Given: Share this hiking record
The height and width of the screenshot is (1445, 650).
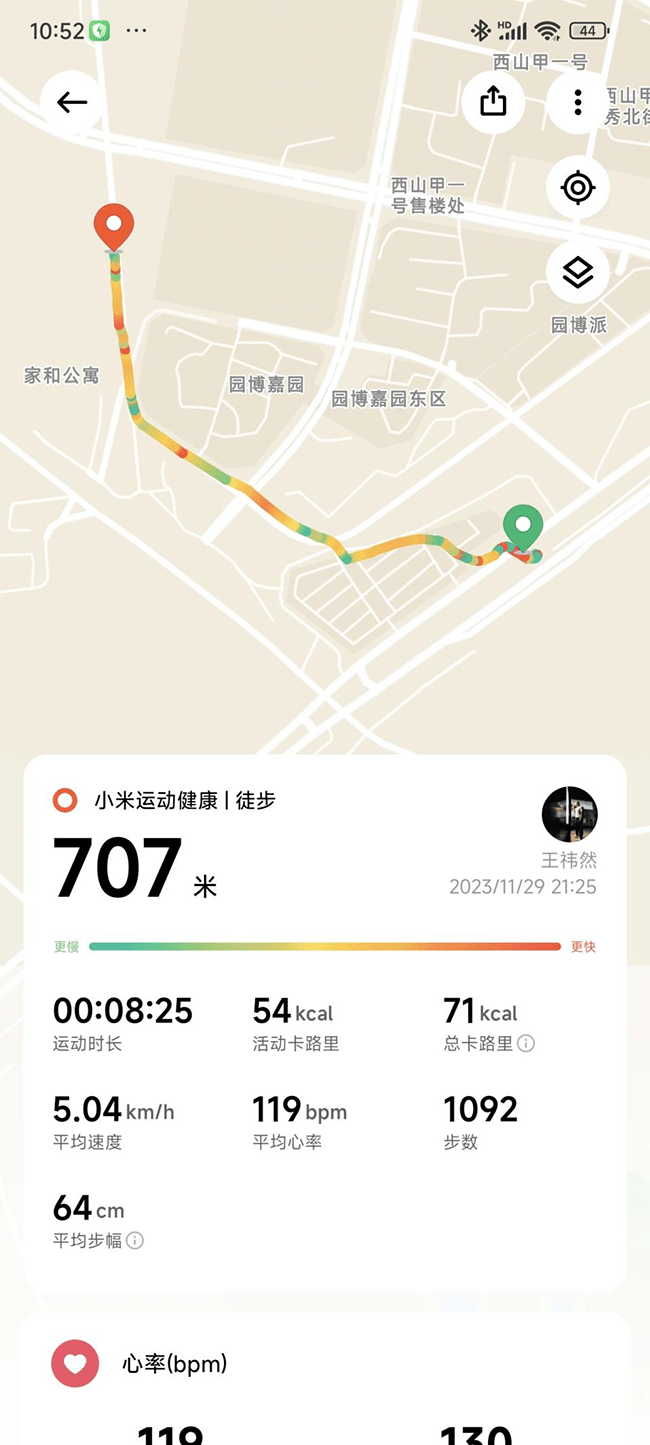Looking at the screenshot, I should (493, 102).
